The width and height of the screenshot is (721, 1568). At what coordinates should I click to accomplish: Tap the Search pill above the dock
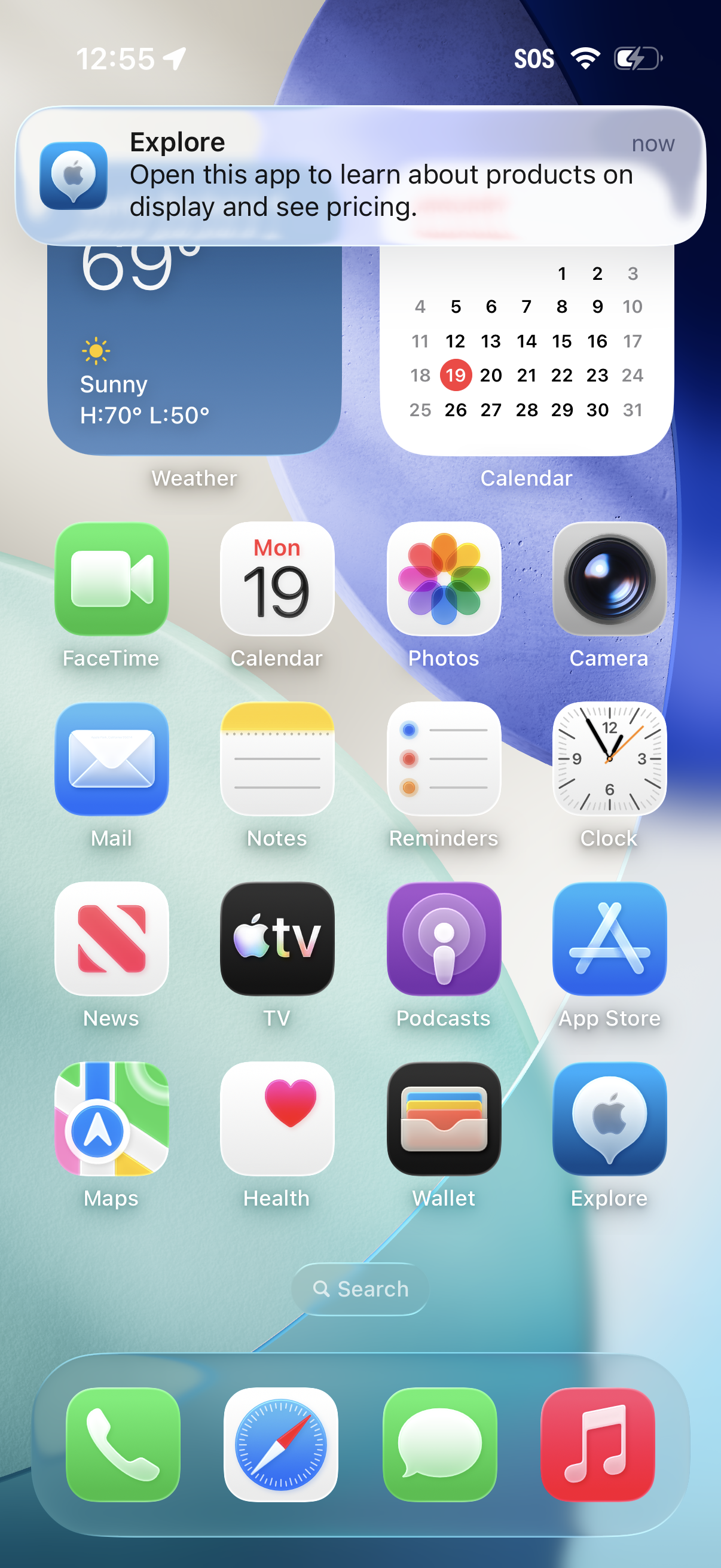(x=360, y=1289)
